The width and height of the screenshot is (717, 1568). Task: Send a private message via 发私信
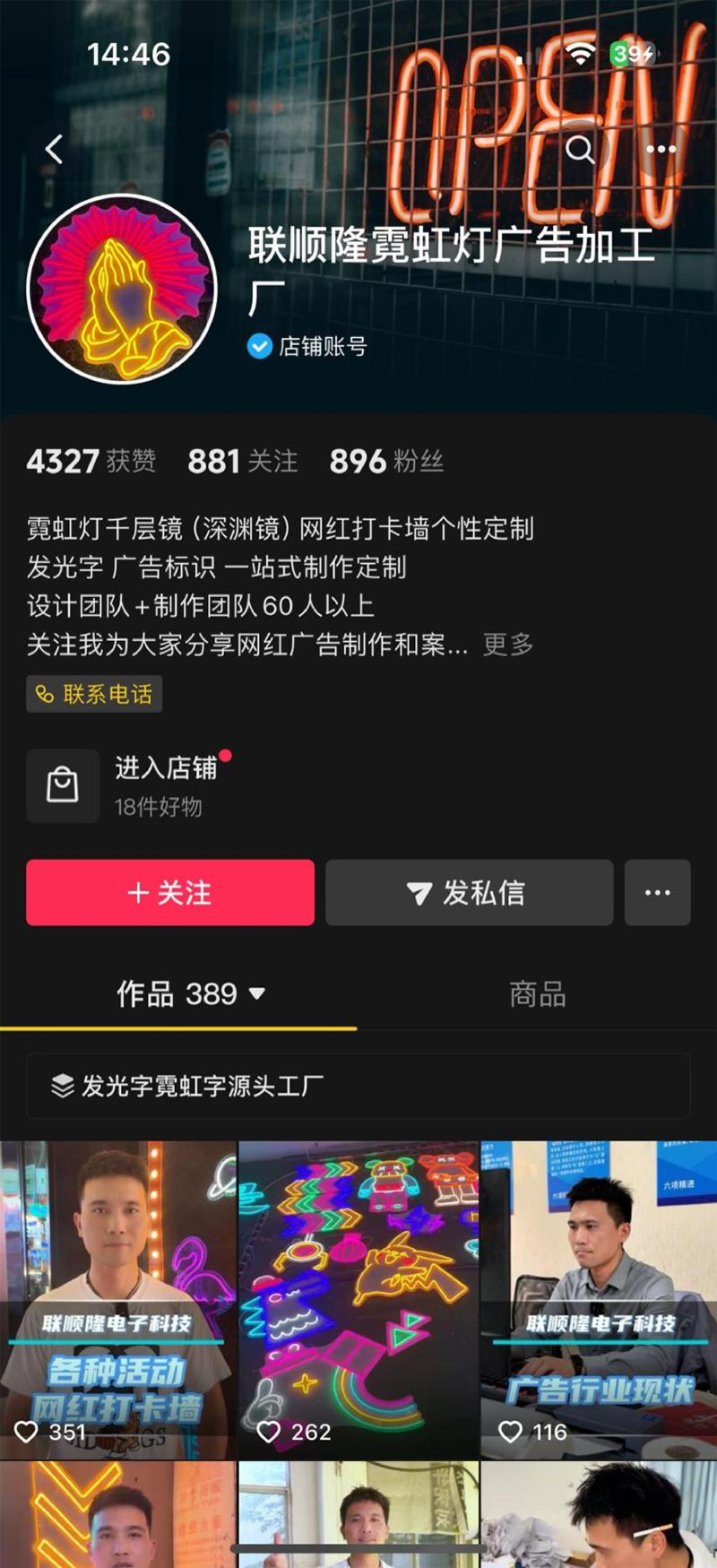(469, 893)
